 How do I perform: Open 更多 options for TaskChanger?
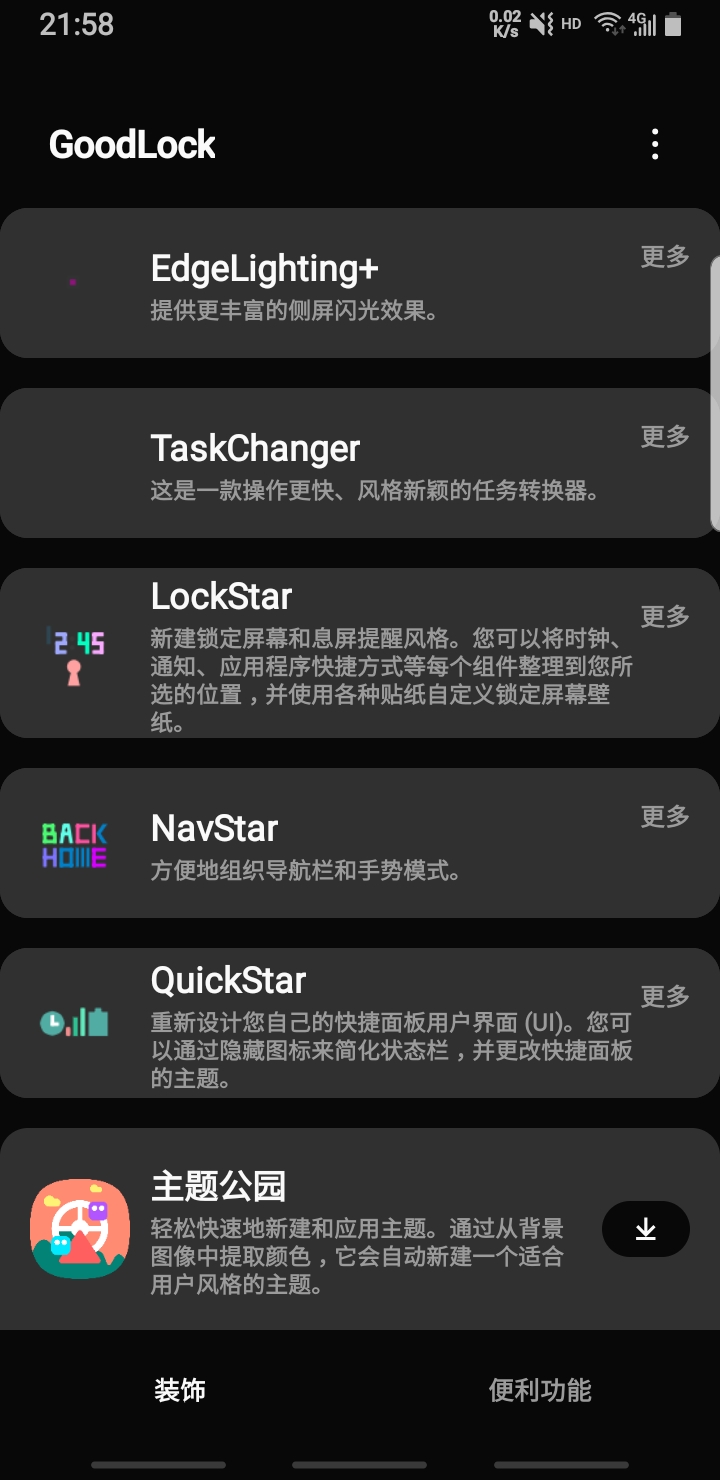coord(664,436)
